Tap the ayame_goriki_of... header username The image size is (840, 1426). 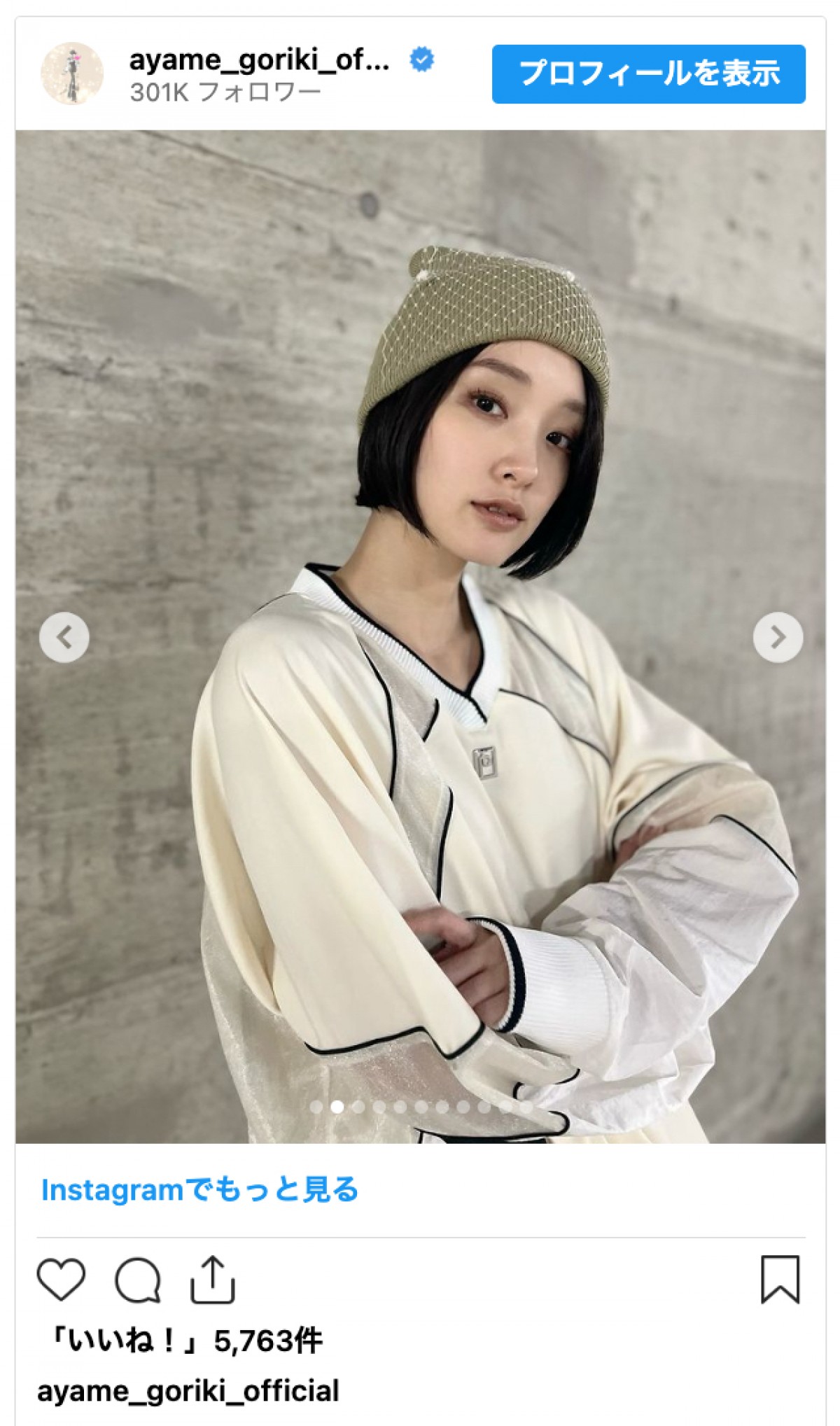click(259, 61)
